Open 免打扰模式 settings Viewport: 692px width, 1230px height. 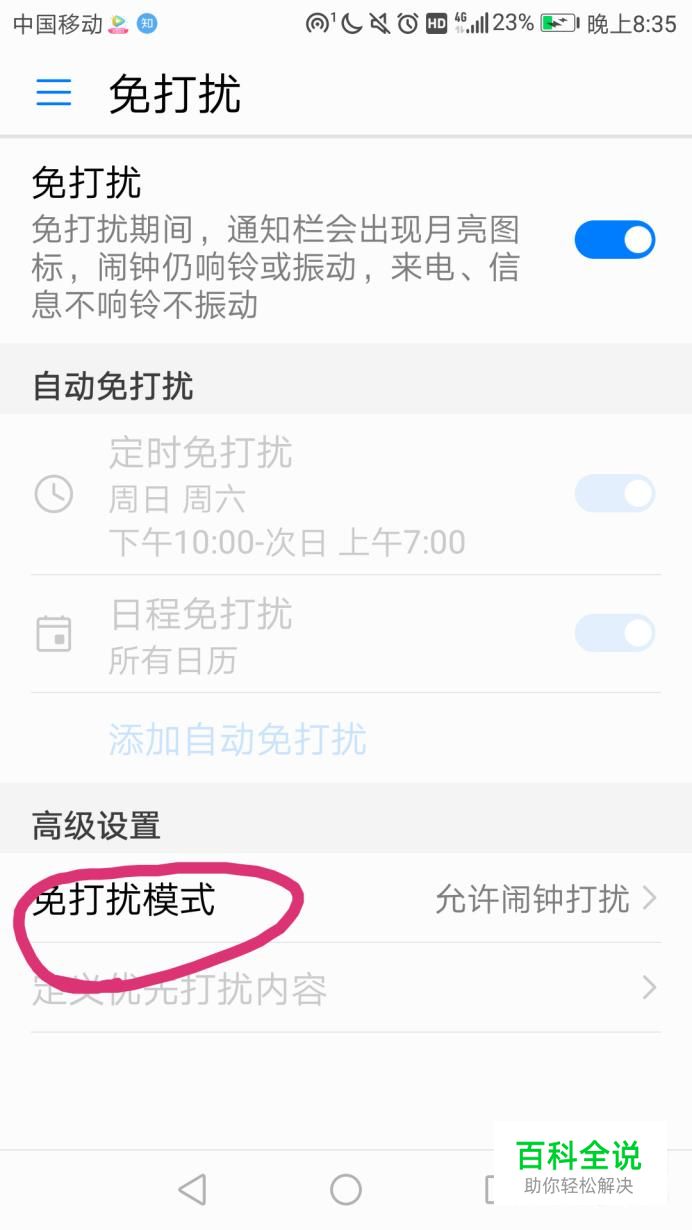346,898
